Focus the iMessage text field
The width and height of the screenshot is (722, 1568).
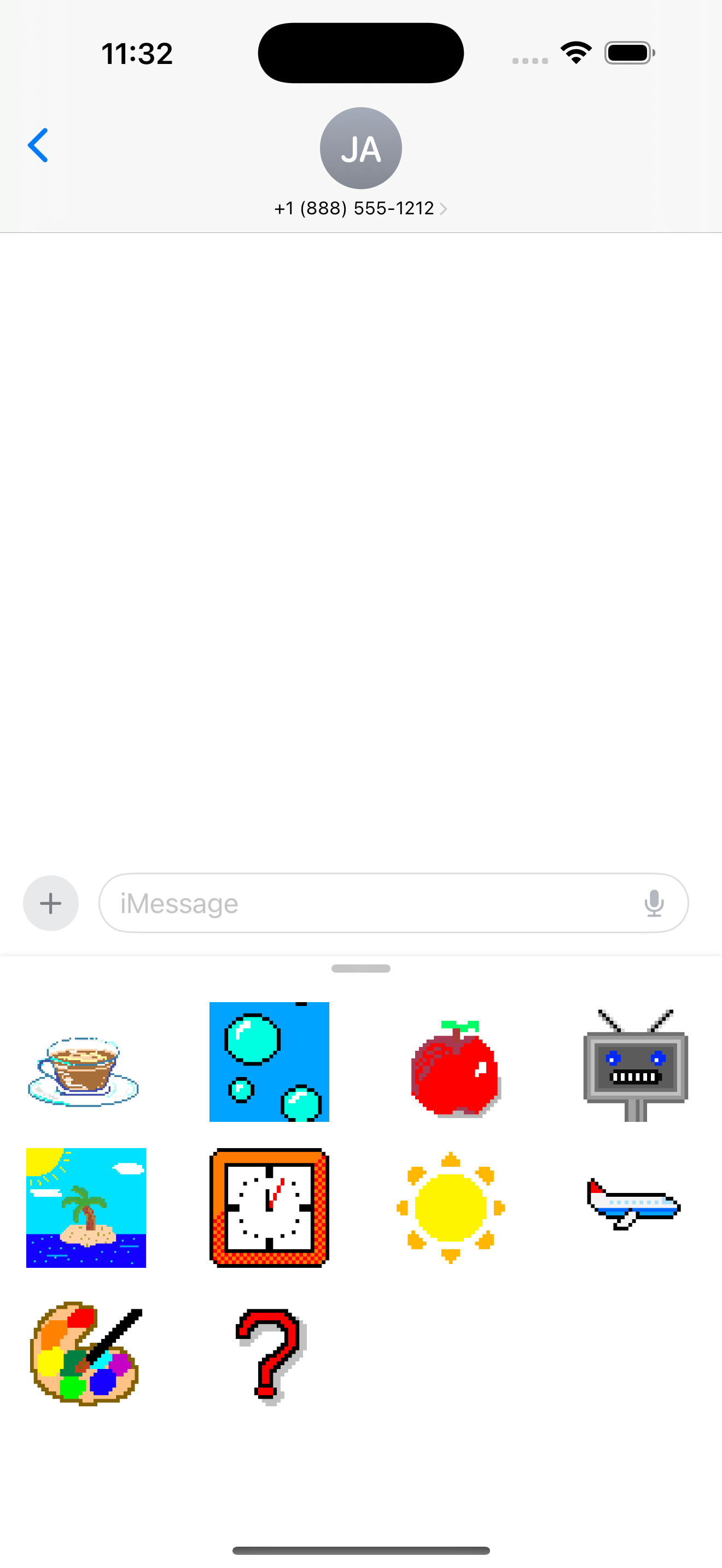[x=365, y=903]
